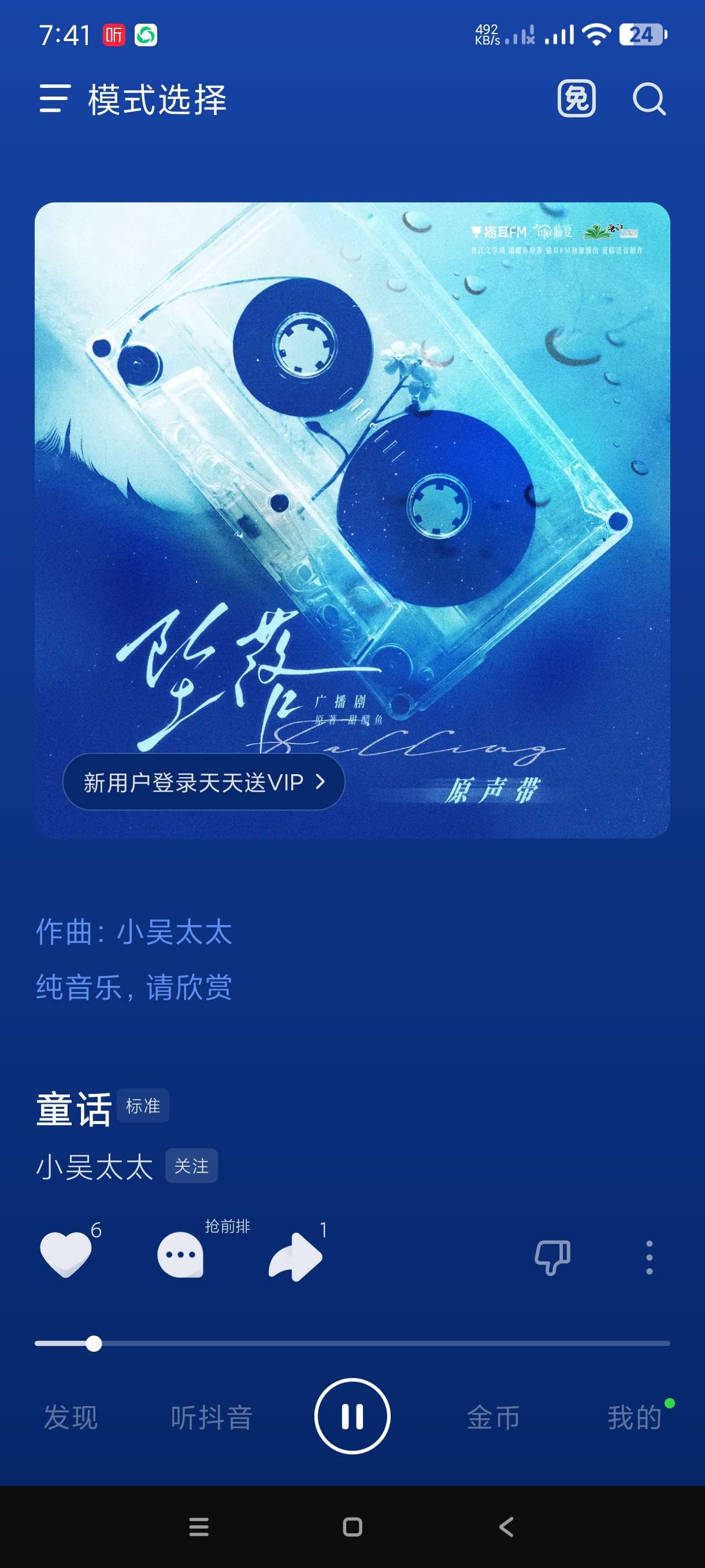Switch to the 发现 tab
Image resolution: width=705 pixels, height=1568 pixels.
pos(70,1417)
